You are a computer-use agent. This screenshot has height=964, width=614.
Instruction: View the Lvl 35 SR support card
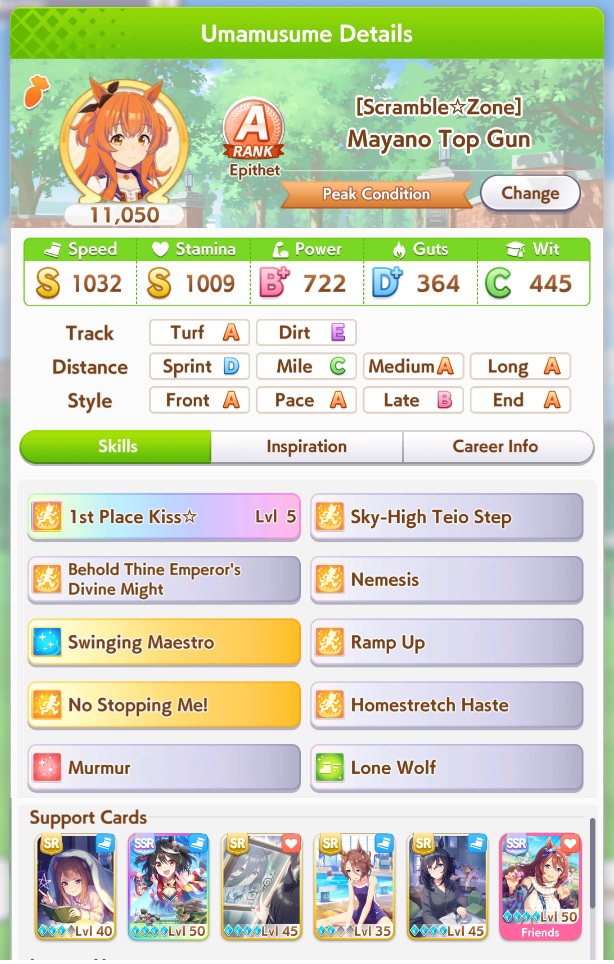354,885
